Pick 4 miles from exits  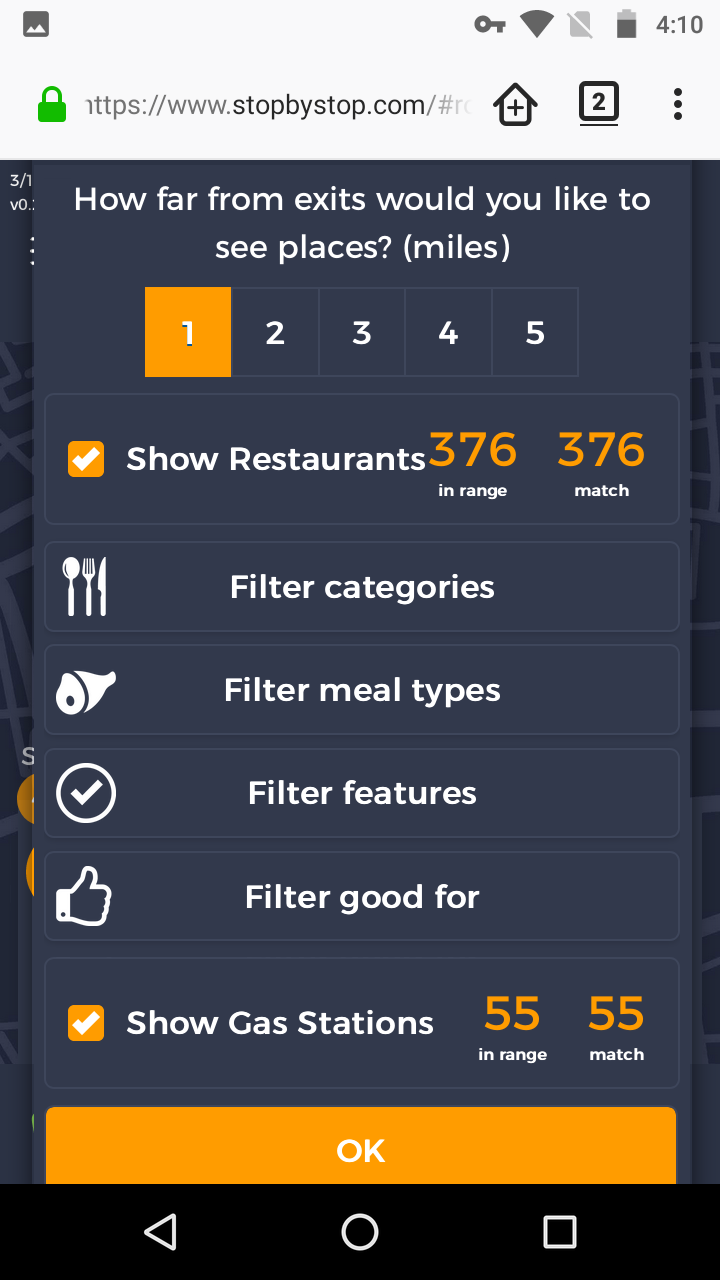pos(448,332)
